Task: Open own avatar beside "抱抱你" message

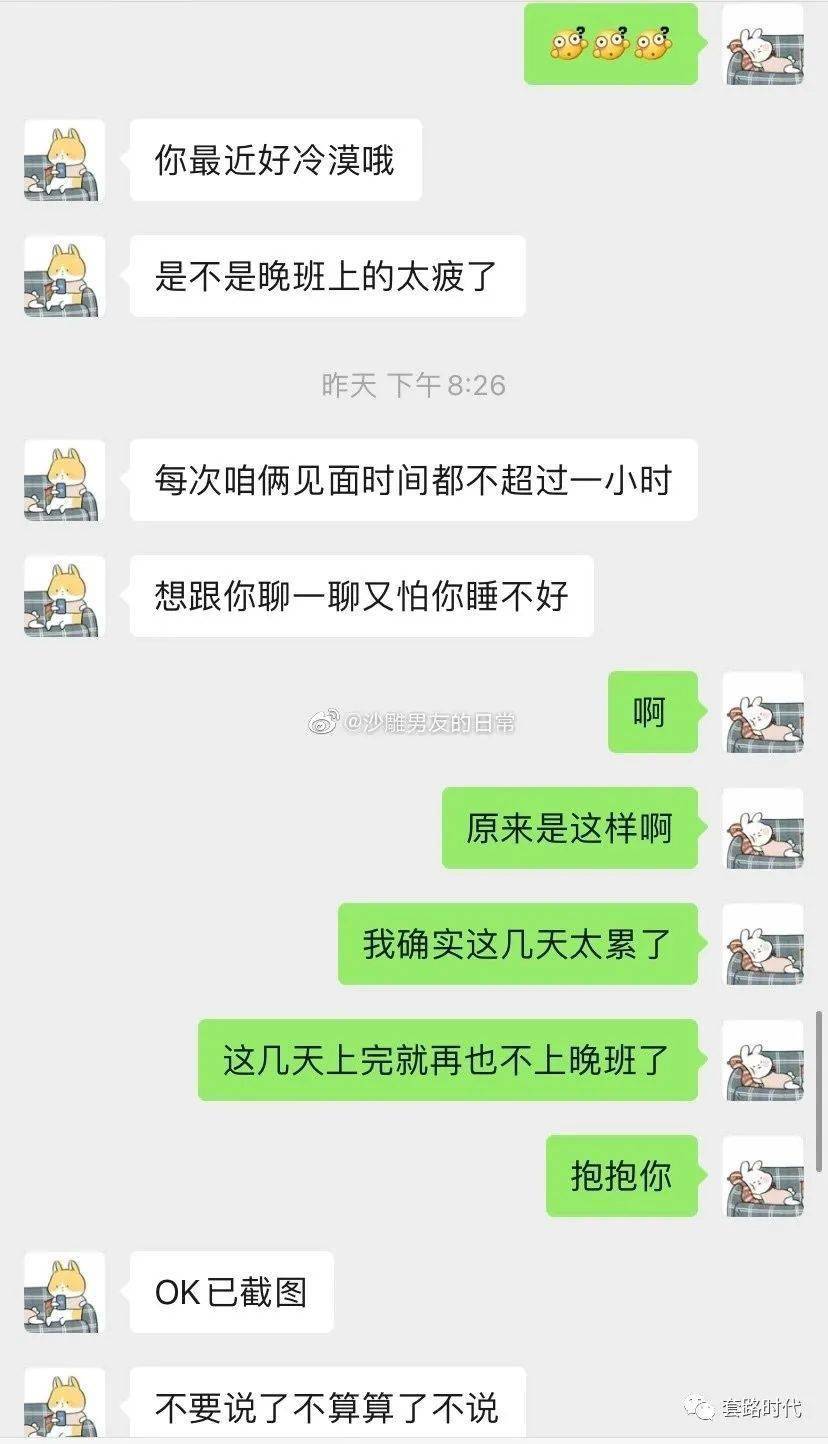Action: pos(763,1176)
